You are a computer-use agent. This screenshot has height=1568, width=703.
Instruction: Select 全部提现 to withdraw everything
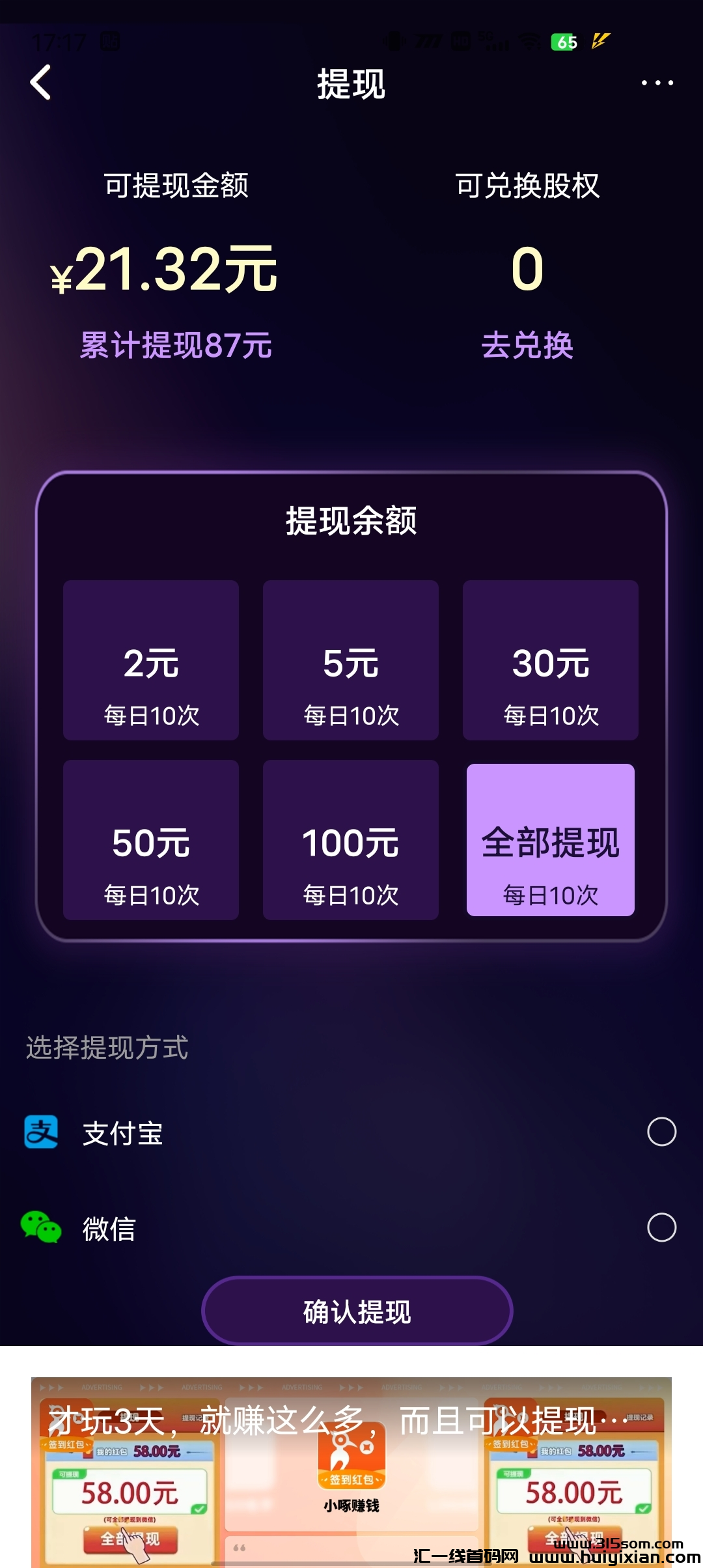[x=551, y=840]
